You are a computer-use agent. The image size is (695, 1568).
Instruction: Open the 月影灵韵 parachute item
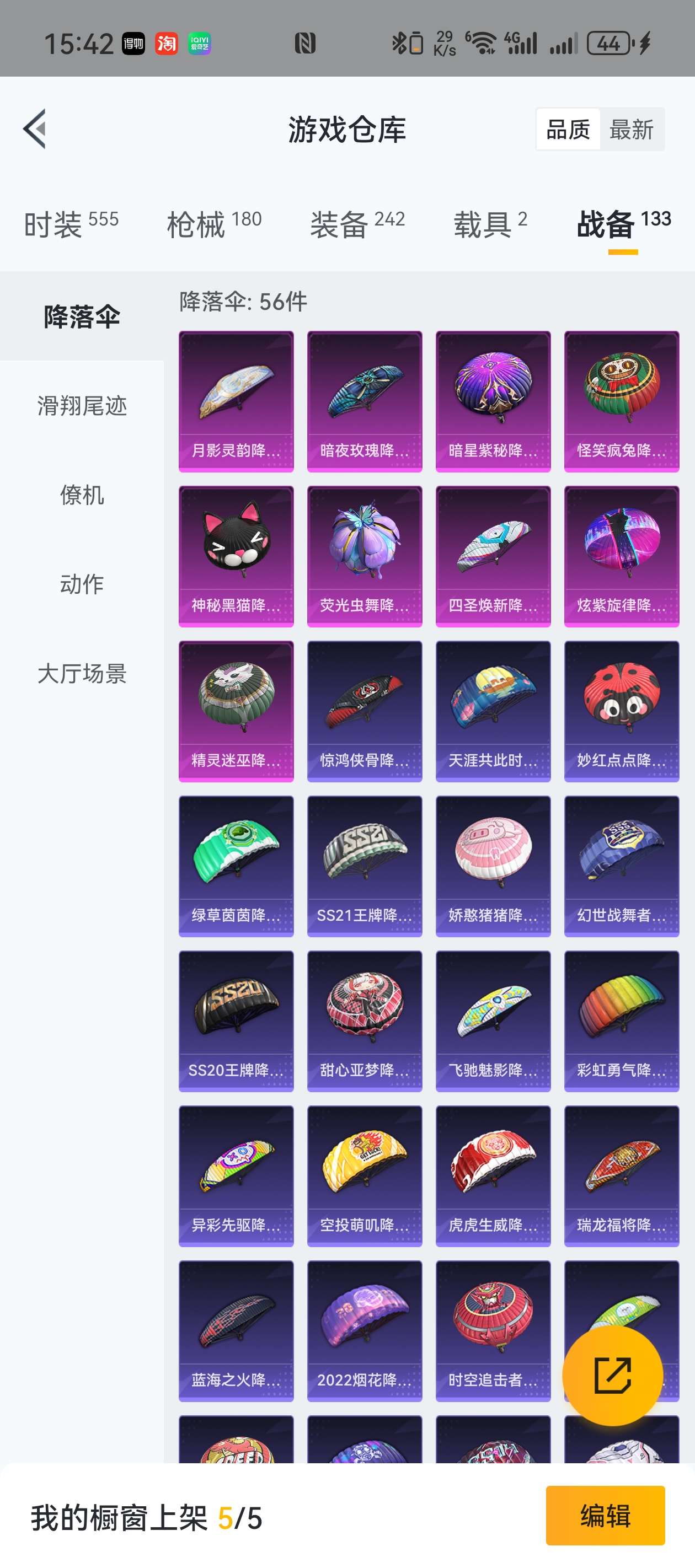pyautogui.click(x=236, y=401)
